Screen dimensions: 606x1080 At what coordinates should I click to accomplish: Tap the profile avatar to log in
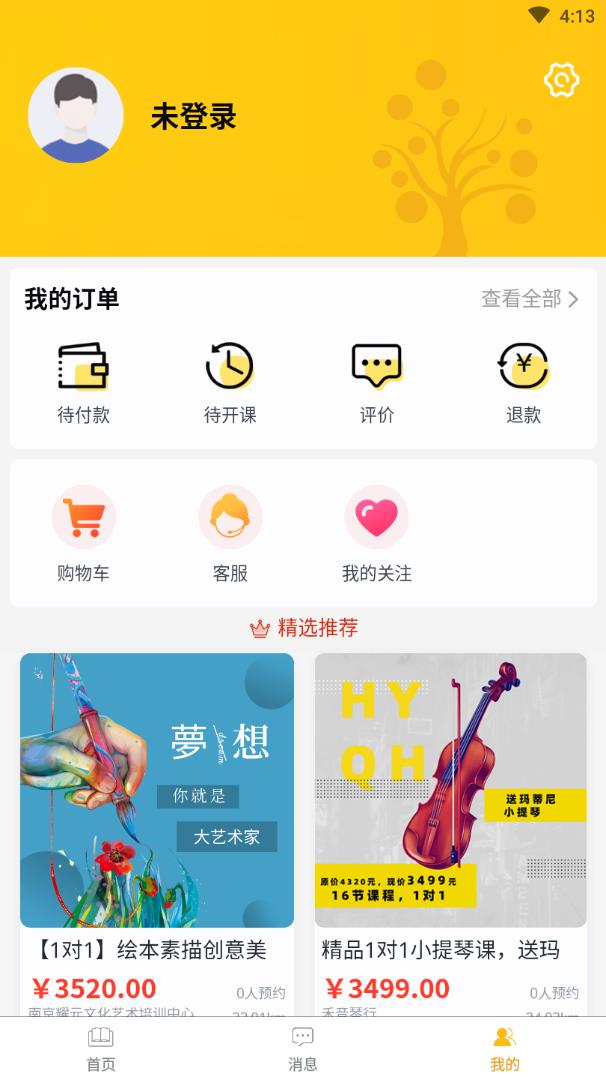[x=76, y=116]
